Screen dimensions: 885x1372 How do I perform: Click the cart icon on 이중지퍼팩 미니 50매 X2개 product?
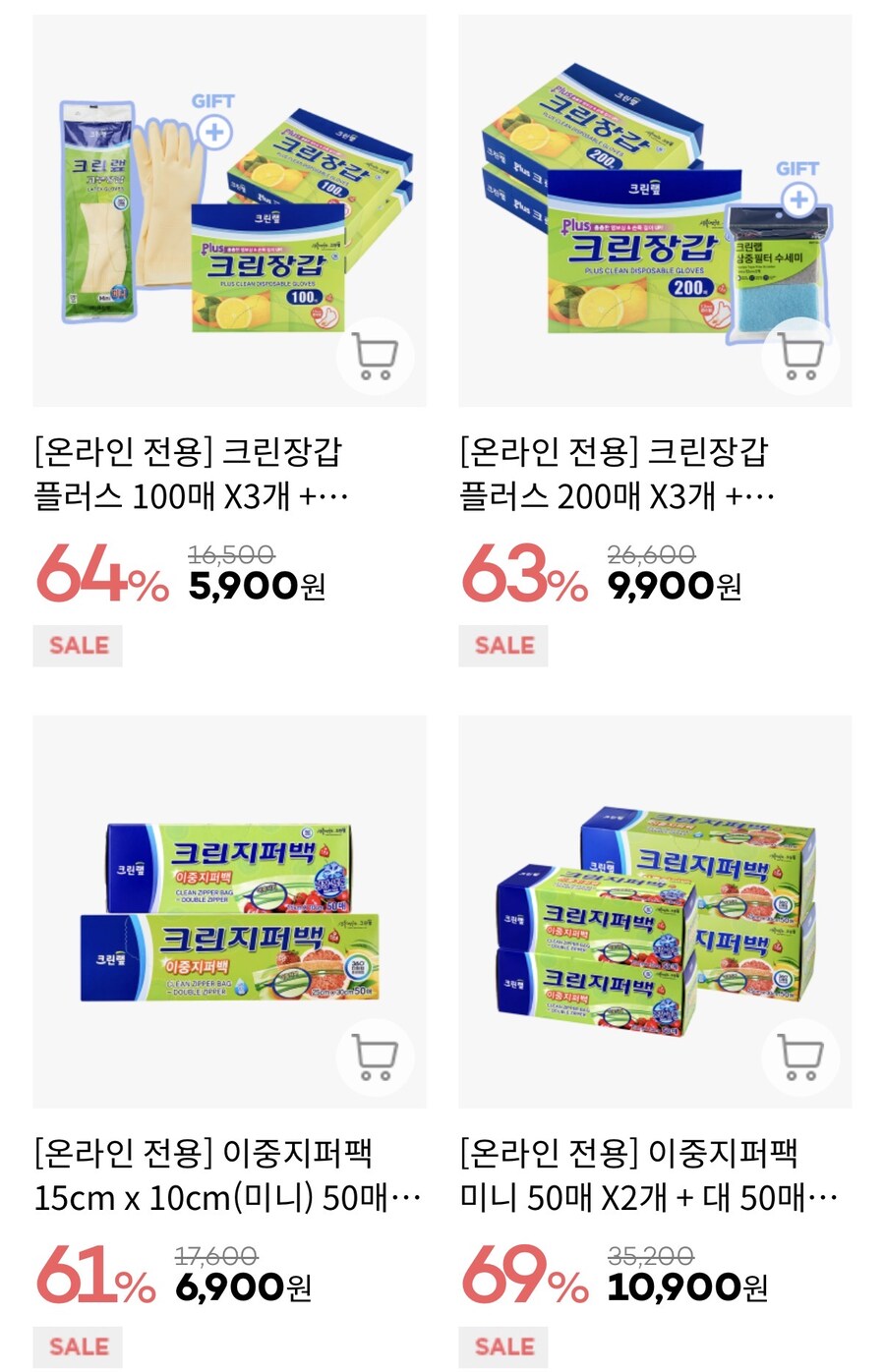click(802, 1057)
